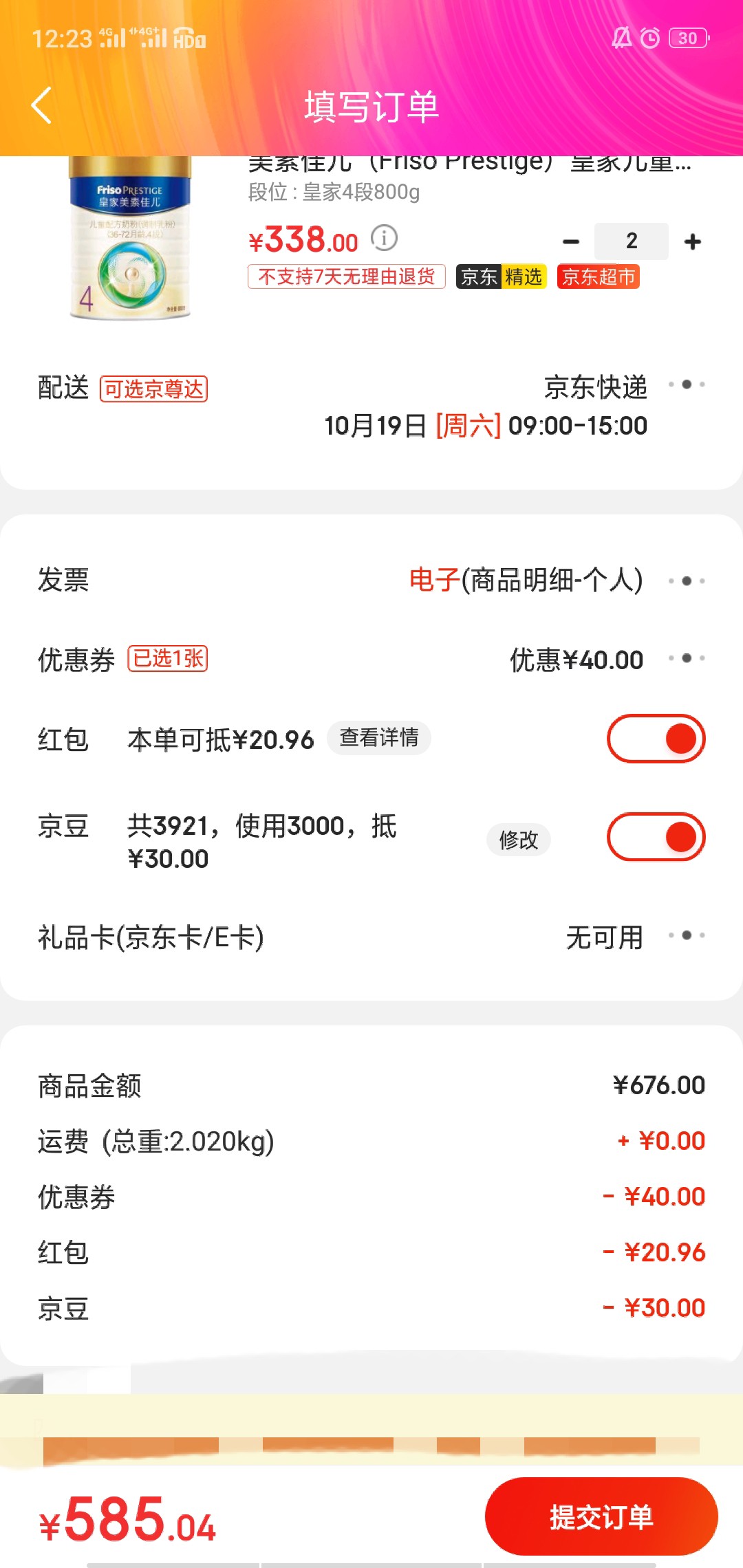Turn off the 红包 switch
Screen dimensions: 743x1568
tap(656, 739)
